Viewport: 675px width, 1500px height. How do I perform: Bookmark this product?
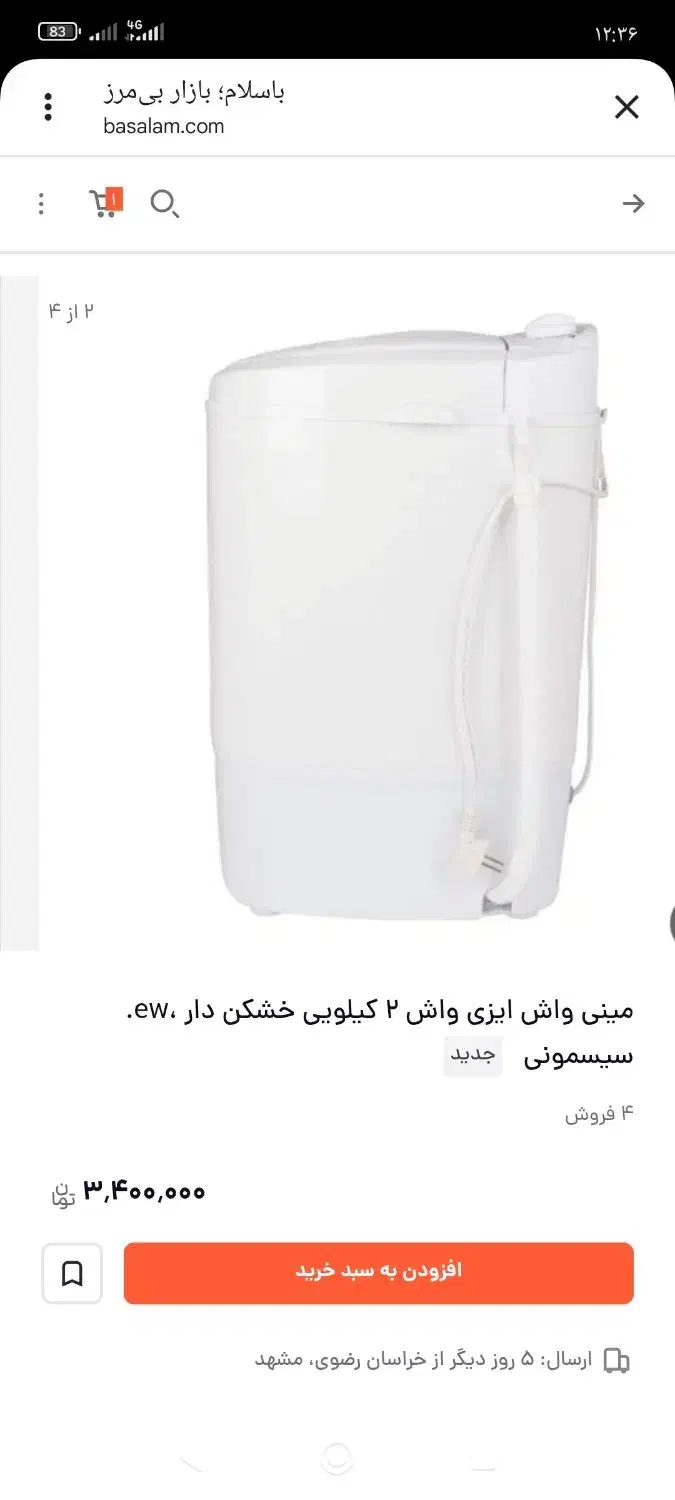(72, 1273)
